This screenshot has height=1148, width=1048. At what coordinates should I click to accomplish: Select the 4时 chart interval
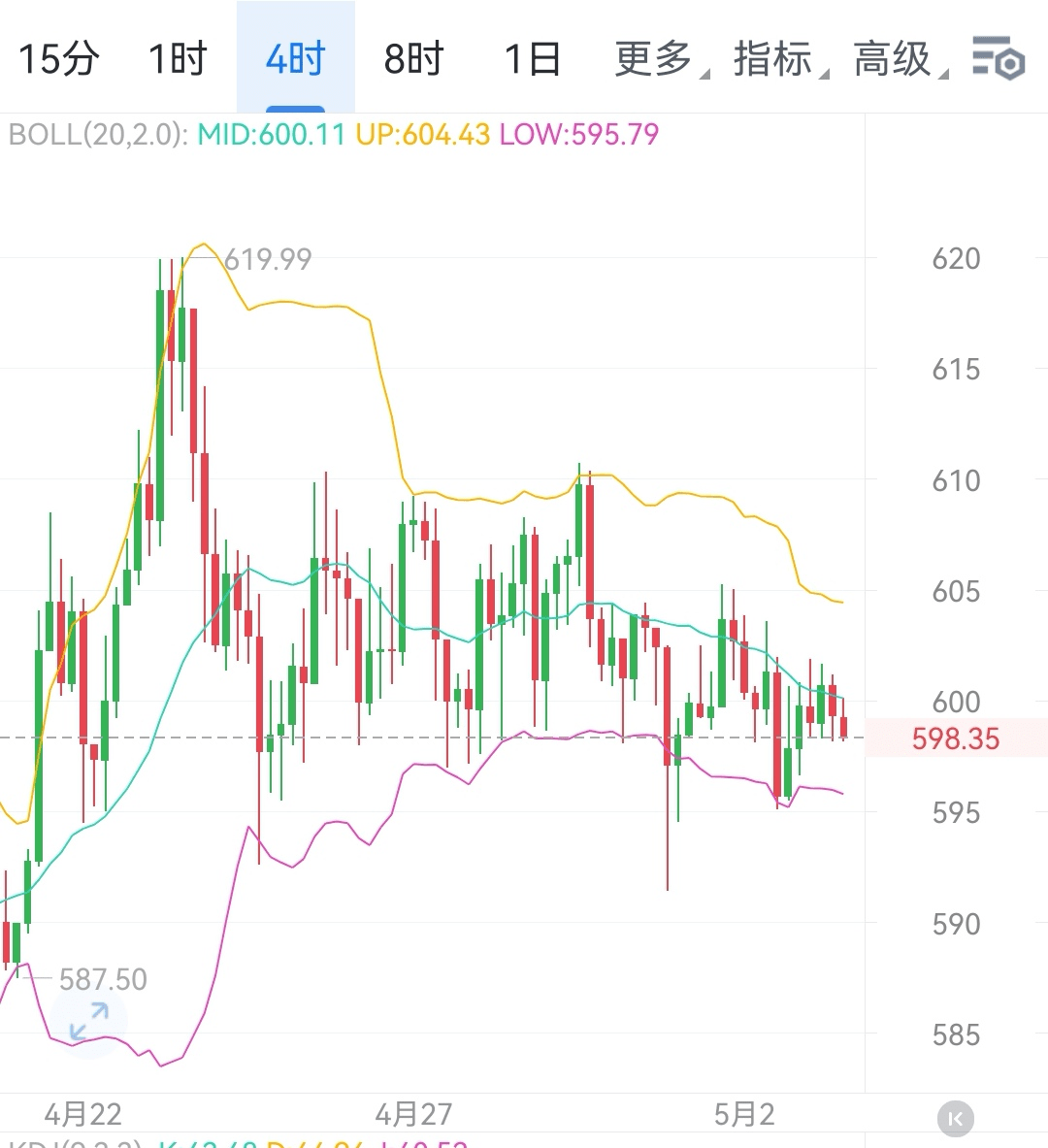(295, 59)
